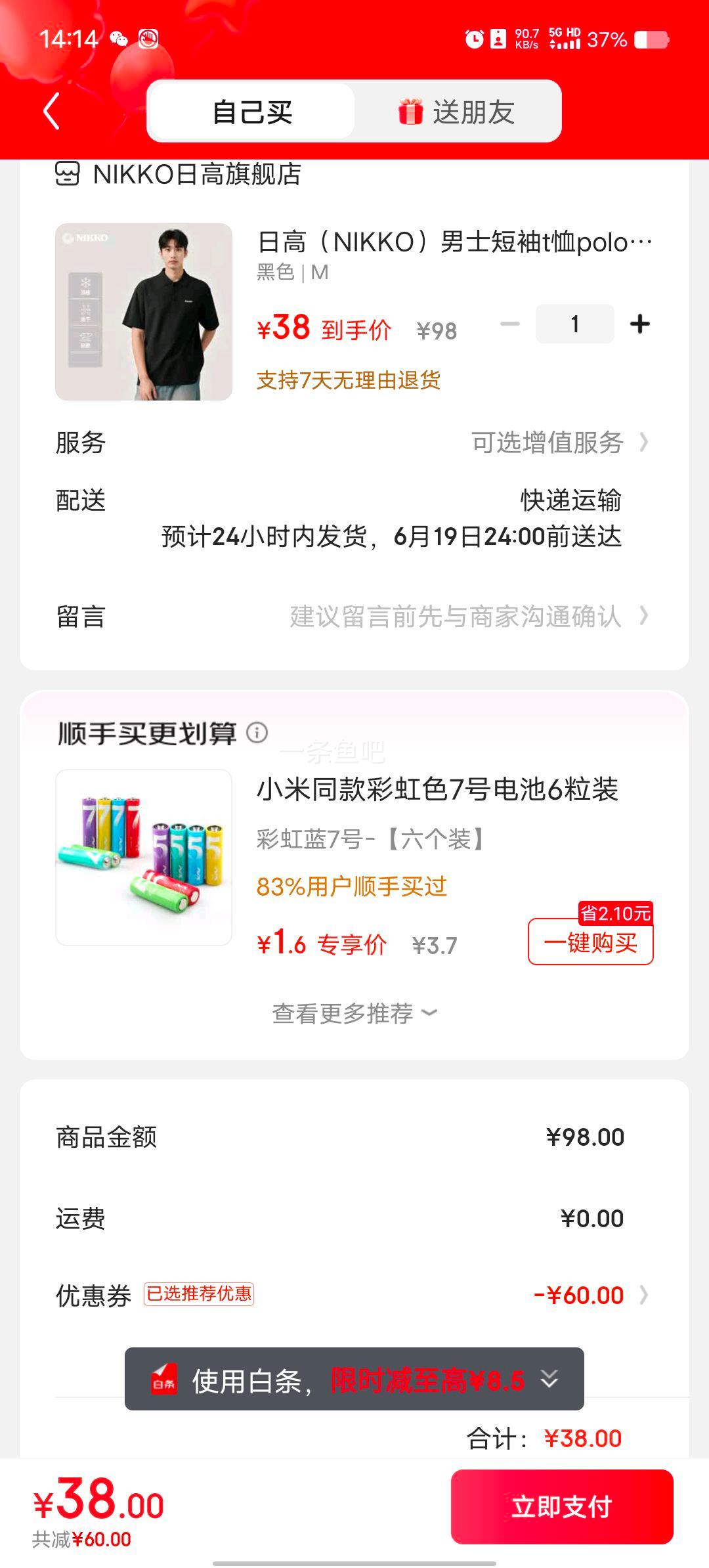
Task: Open the rainbow battery product image
Action: pyautogui.click(x=144, y=857)
